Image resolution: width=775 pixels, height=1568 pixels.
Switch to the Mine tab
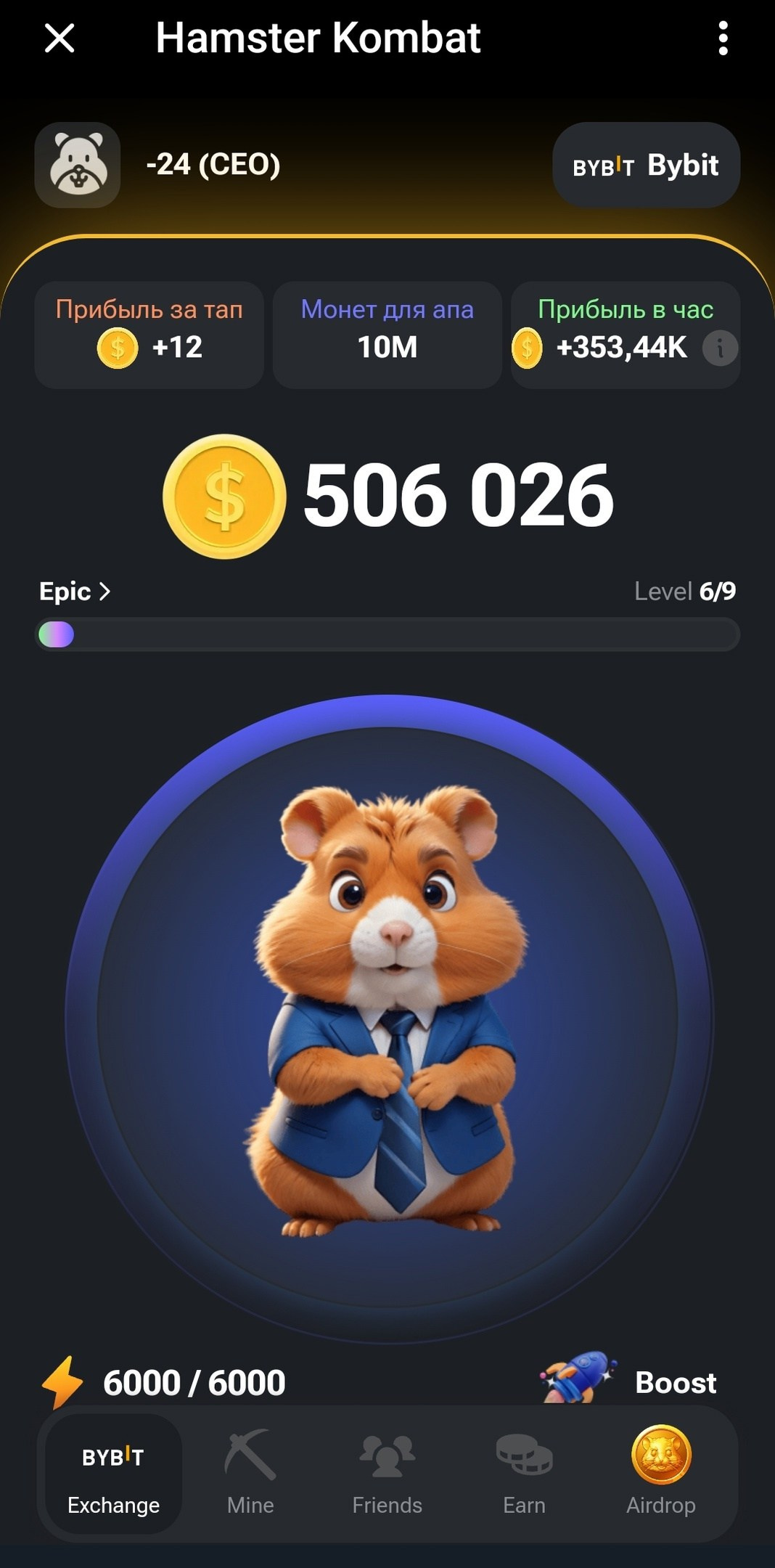[x=250, y=1474]
